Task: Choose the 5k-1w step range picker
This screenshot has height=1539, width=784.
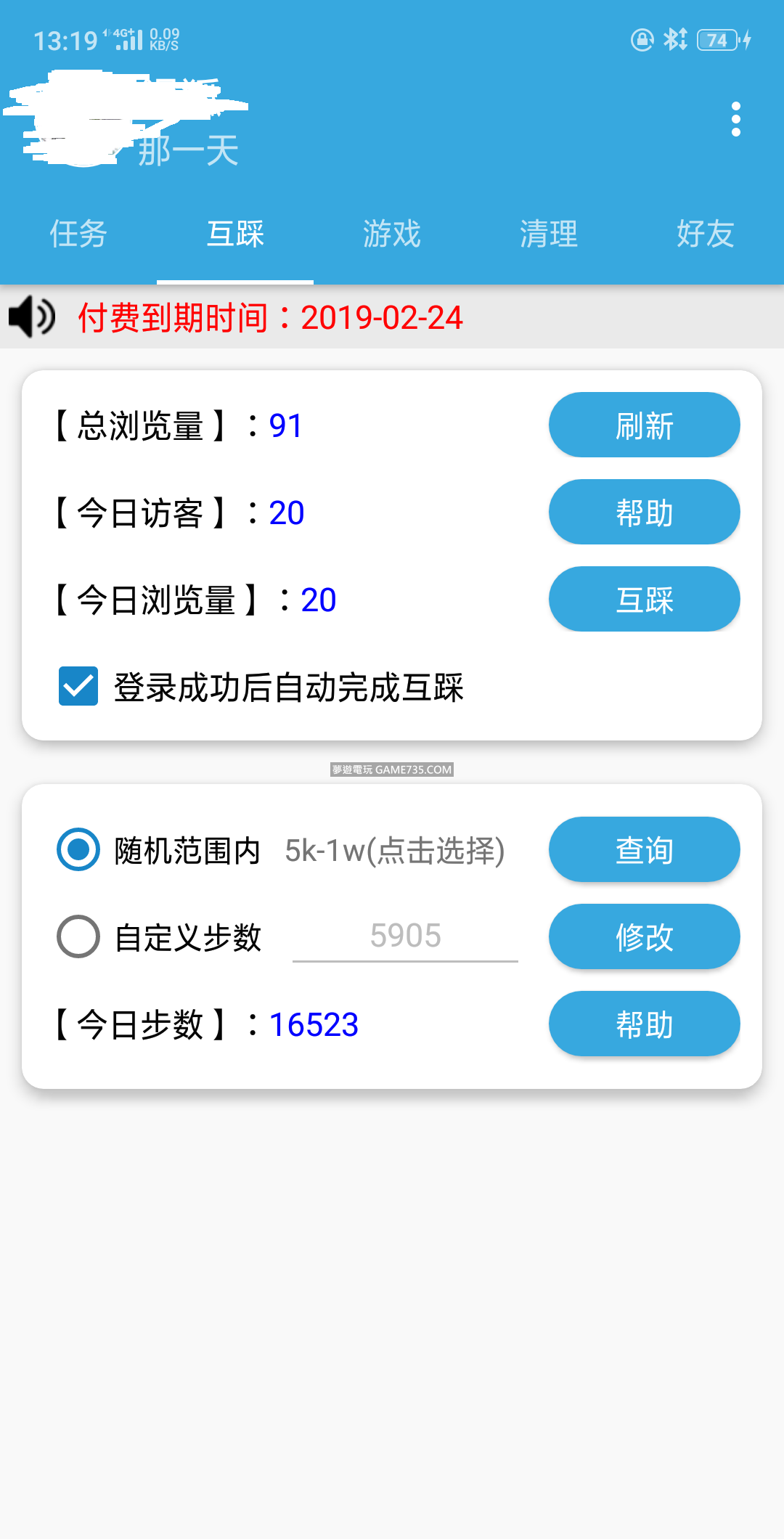Action: point(394,851)
